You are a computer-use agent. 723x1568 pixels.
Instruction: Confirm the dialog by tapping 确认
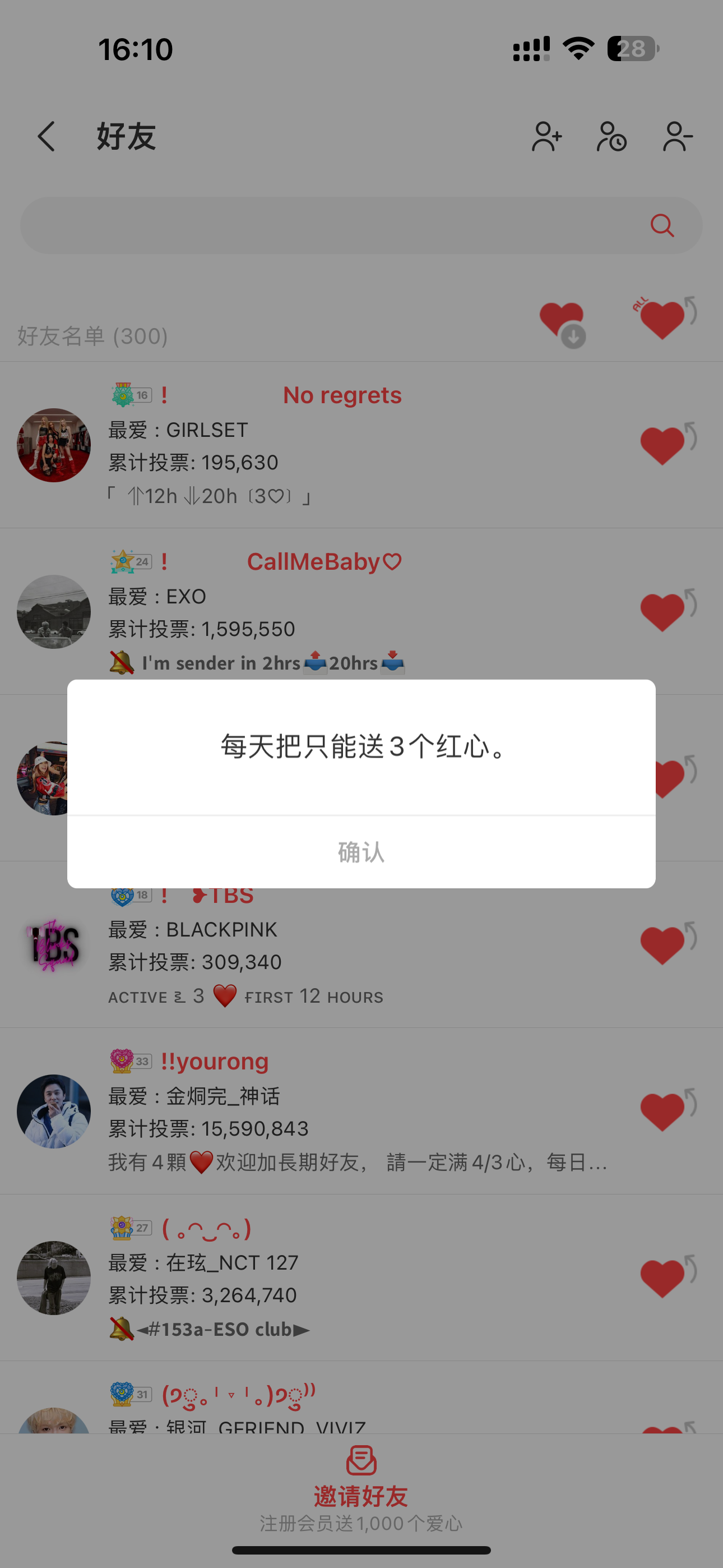[361, 852]
